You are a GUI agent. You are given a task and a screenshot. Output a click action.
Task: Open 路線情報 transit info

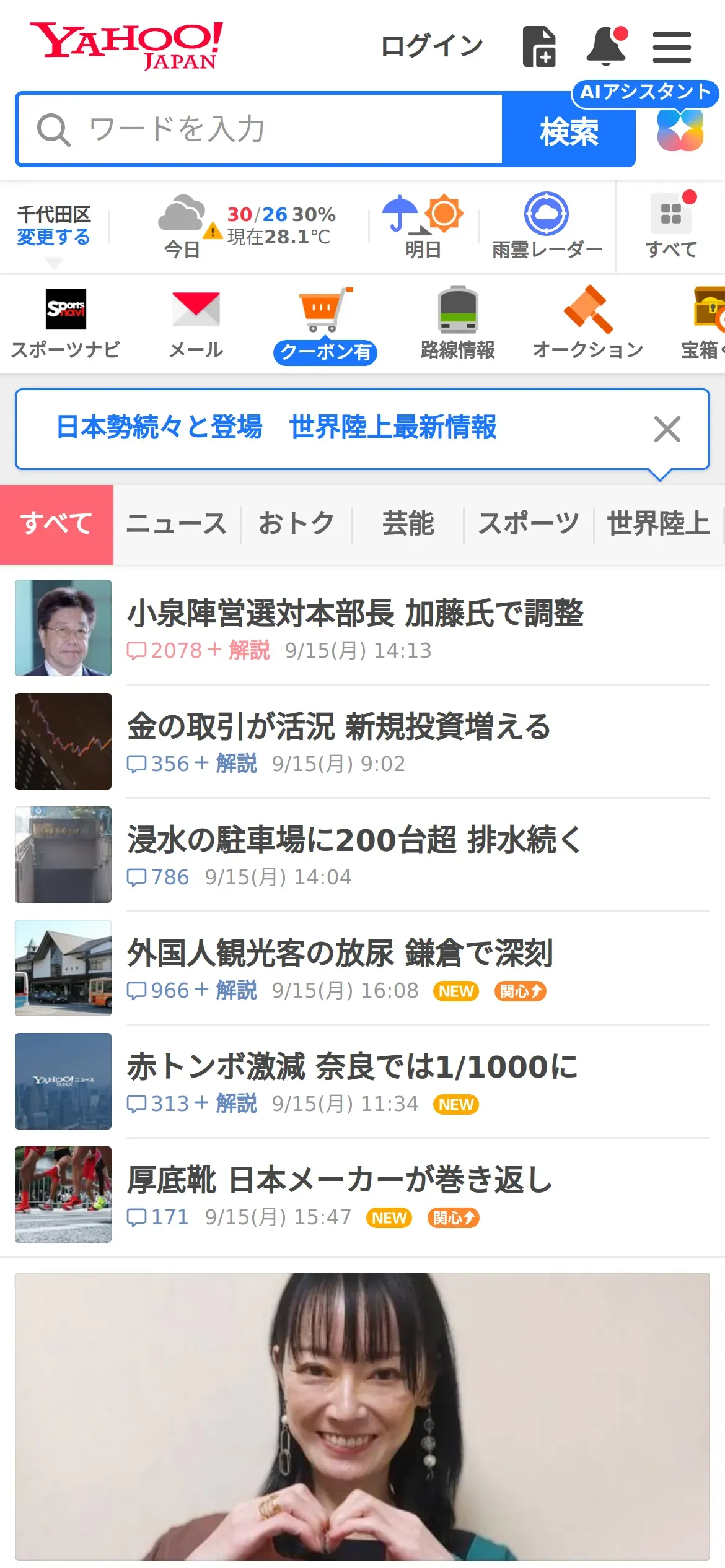pos(457,323)
